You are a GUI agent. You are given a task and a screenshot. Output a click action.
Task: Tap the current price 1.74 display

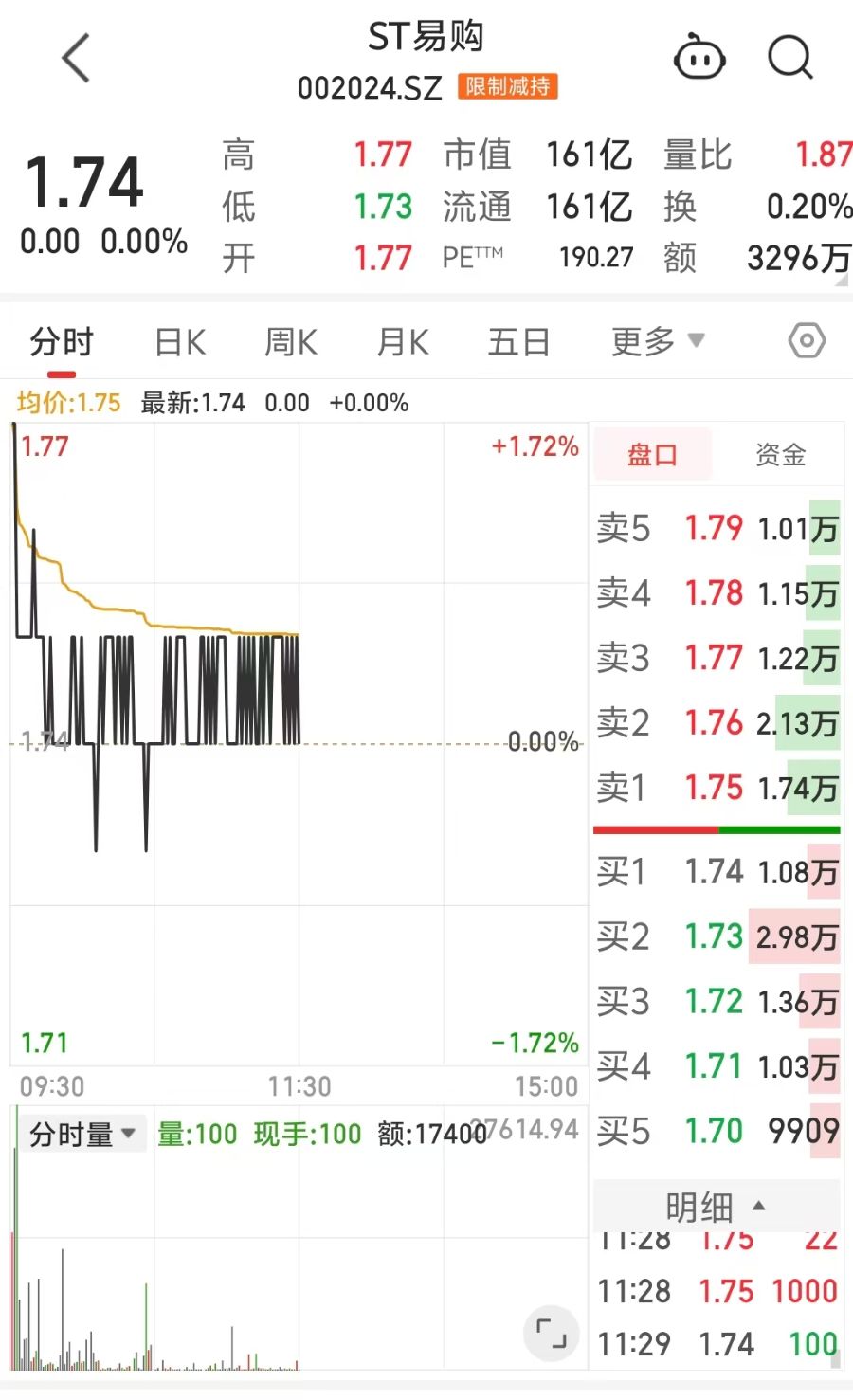pyautogui.click(x=85, y=182)
